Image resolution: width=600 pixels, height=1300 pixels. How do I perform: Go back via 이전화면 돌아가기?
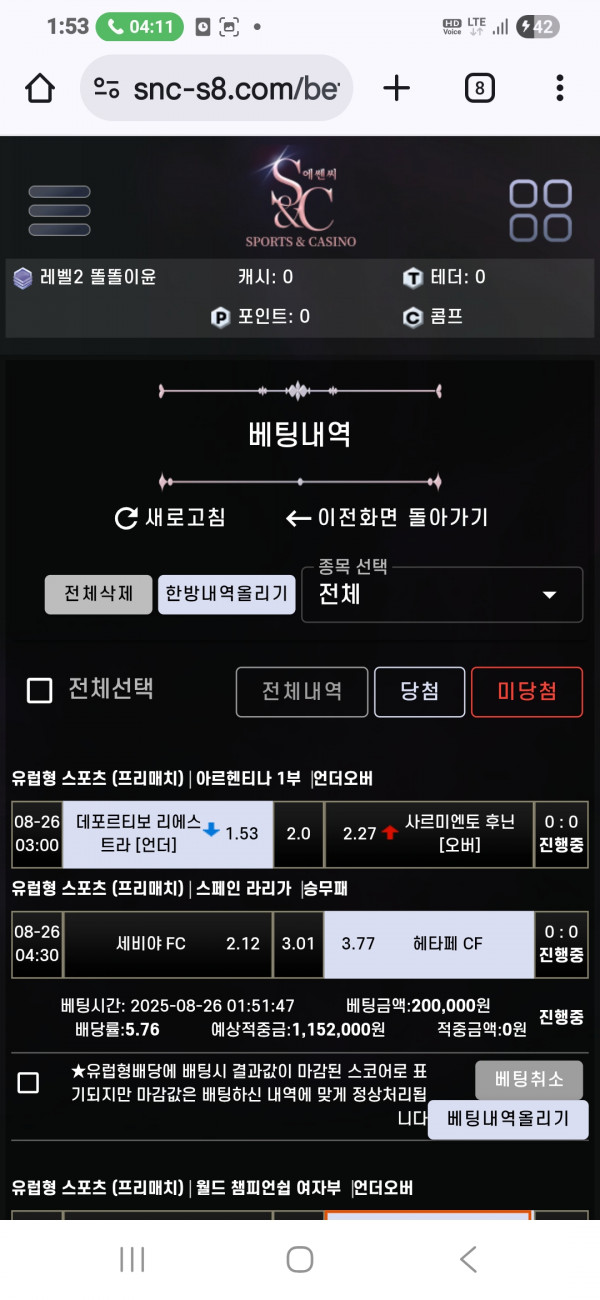coord(388,517)
